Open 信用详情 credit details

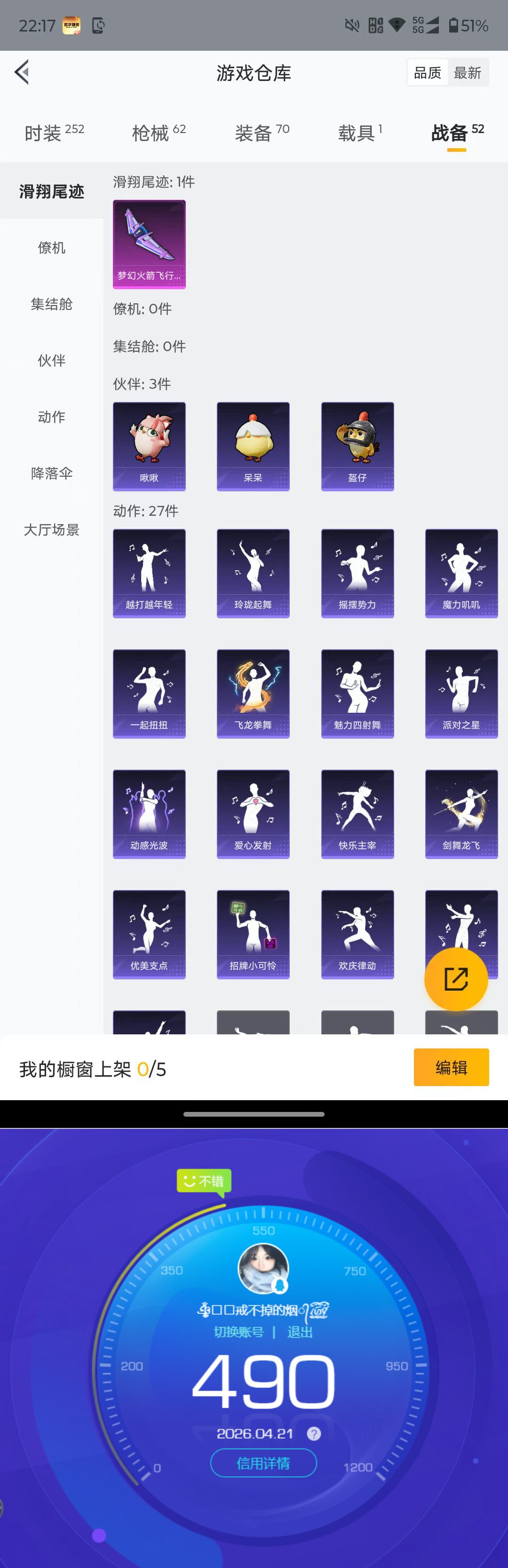pos(263,1463)
